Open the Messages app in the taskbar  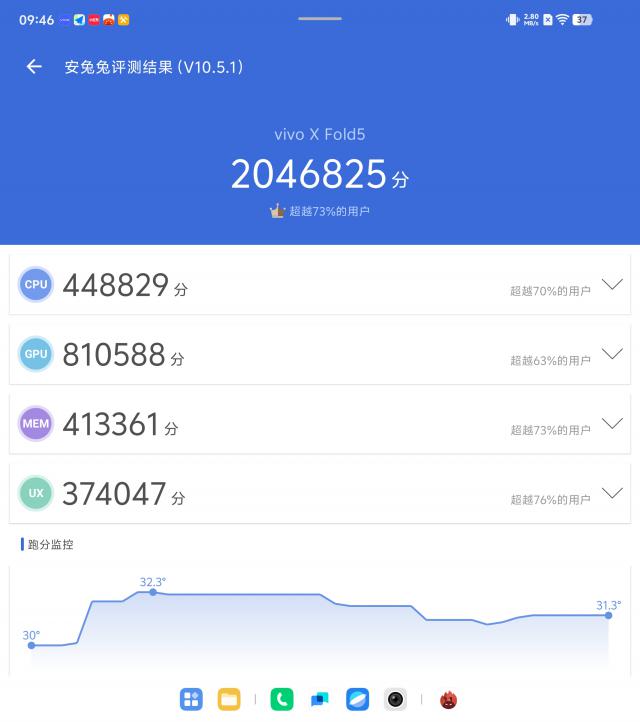[319, 699]
